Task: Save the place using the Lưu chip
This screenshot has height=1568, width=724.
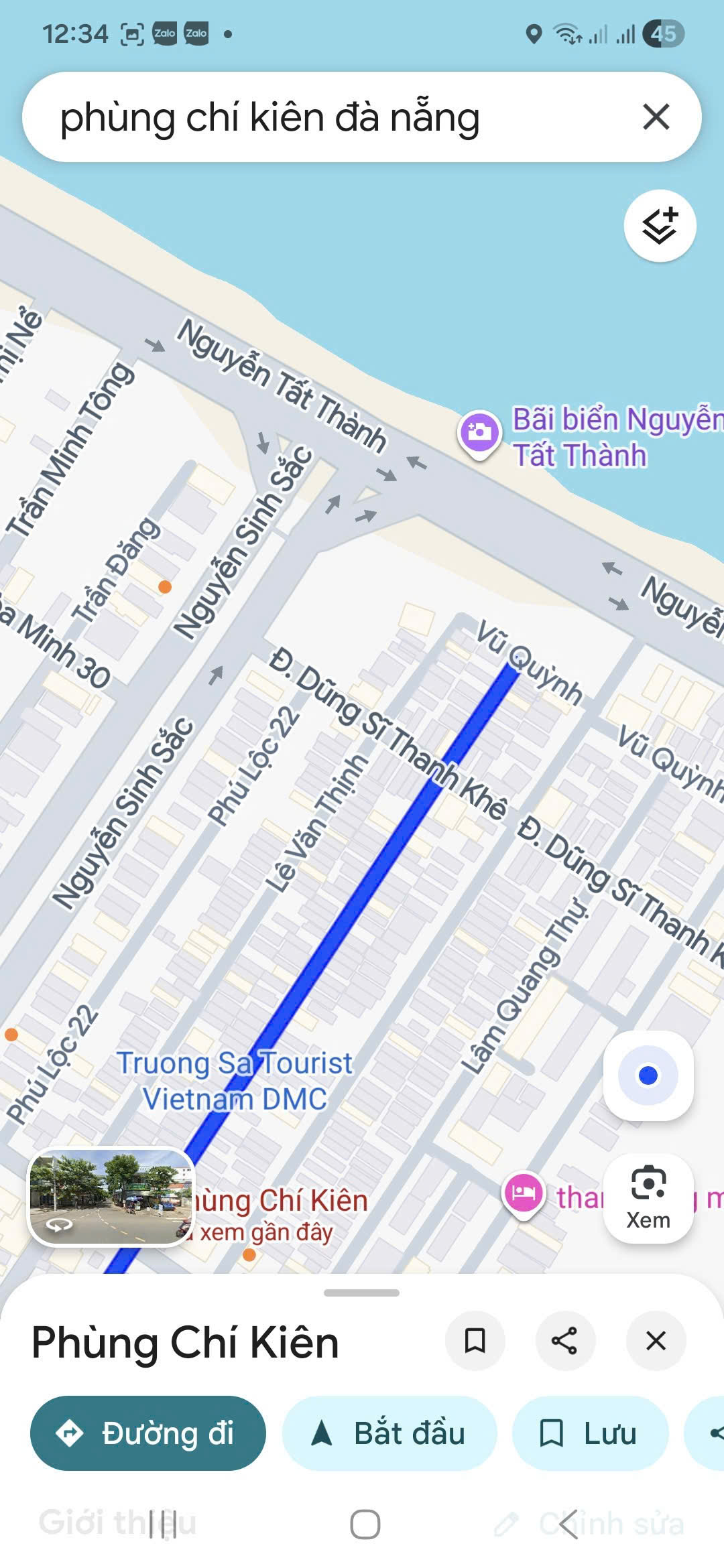Action: 590,1433
